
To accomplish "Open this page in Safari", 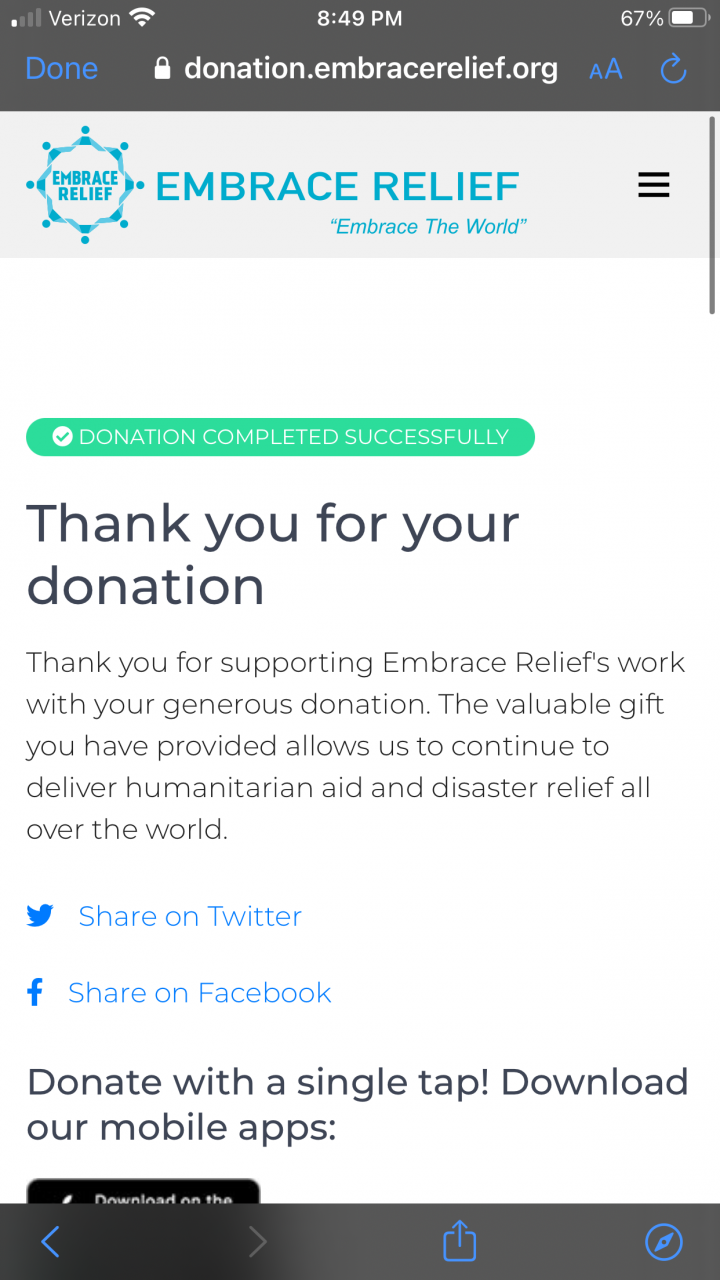I will tap(663, 1242).
